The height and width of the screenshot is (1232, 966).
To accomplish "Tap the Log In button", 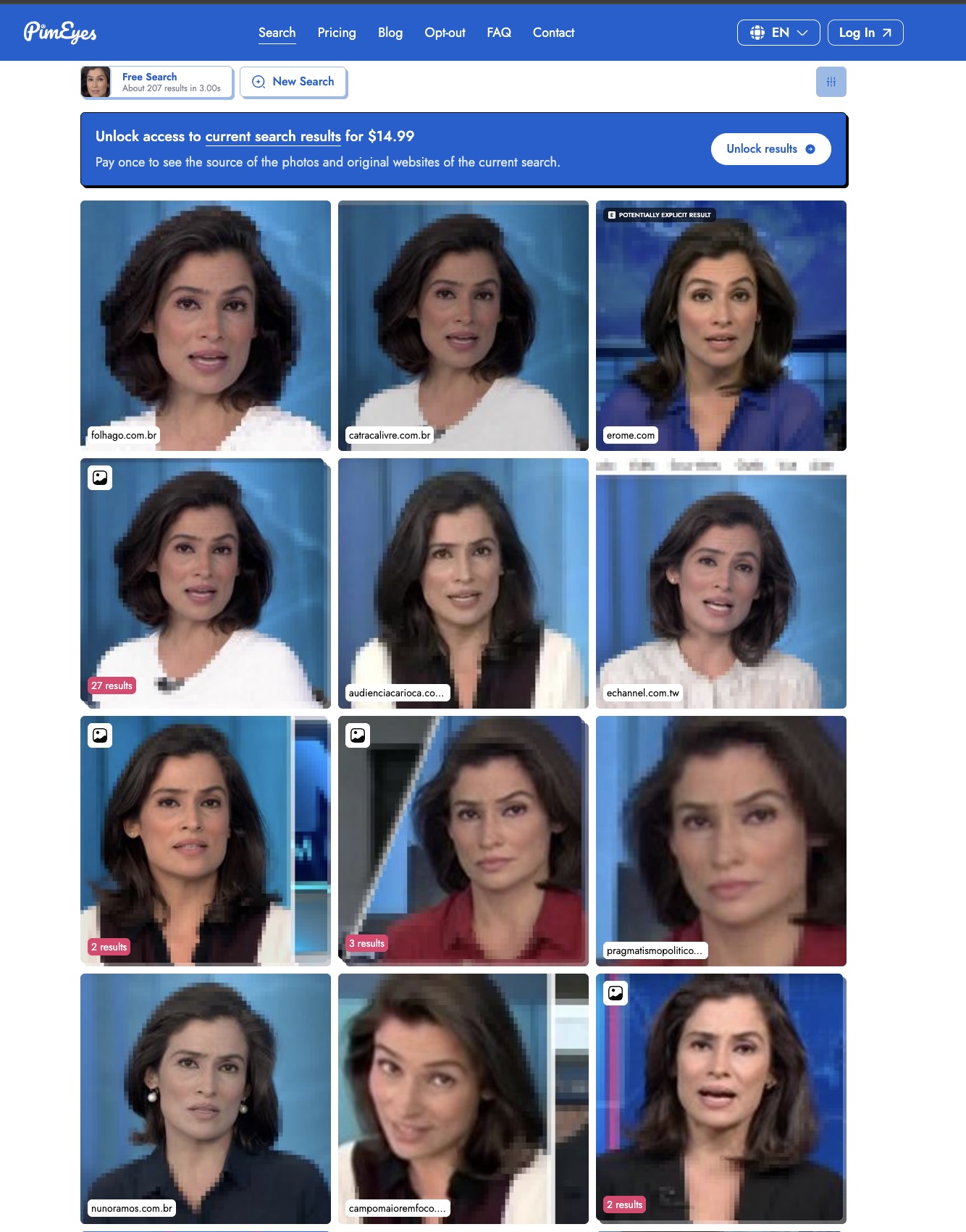I will (865, 33).
